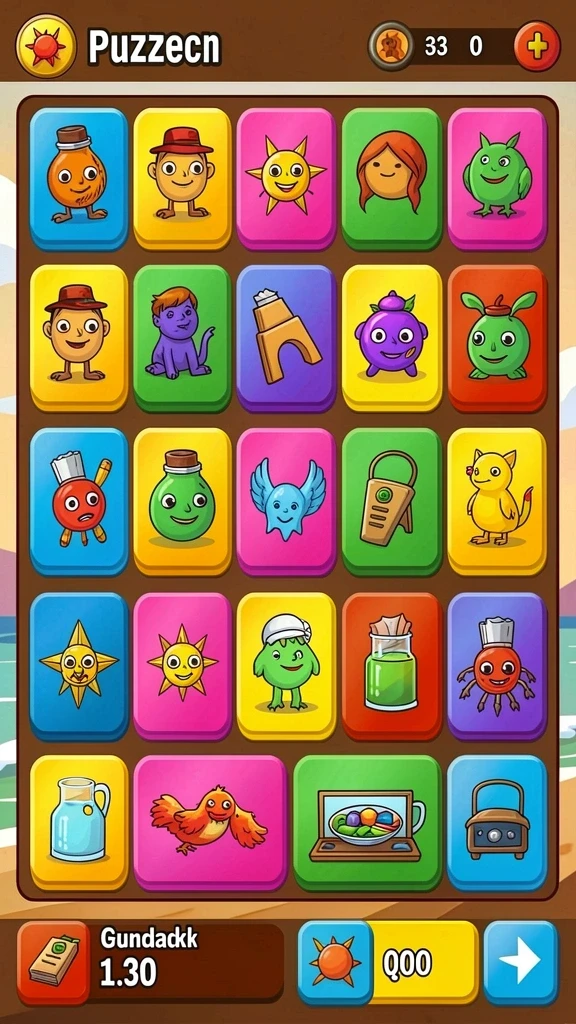
Task: Select the orange bird on pink tile
Action: (210, 823)
